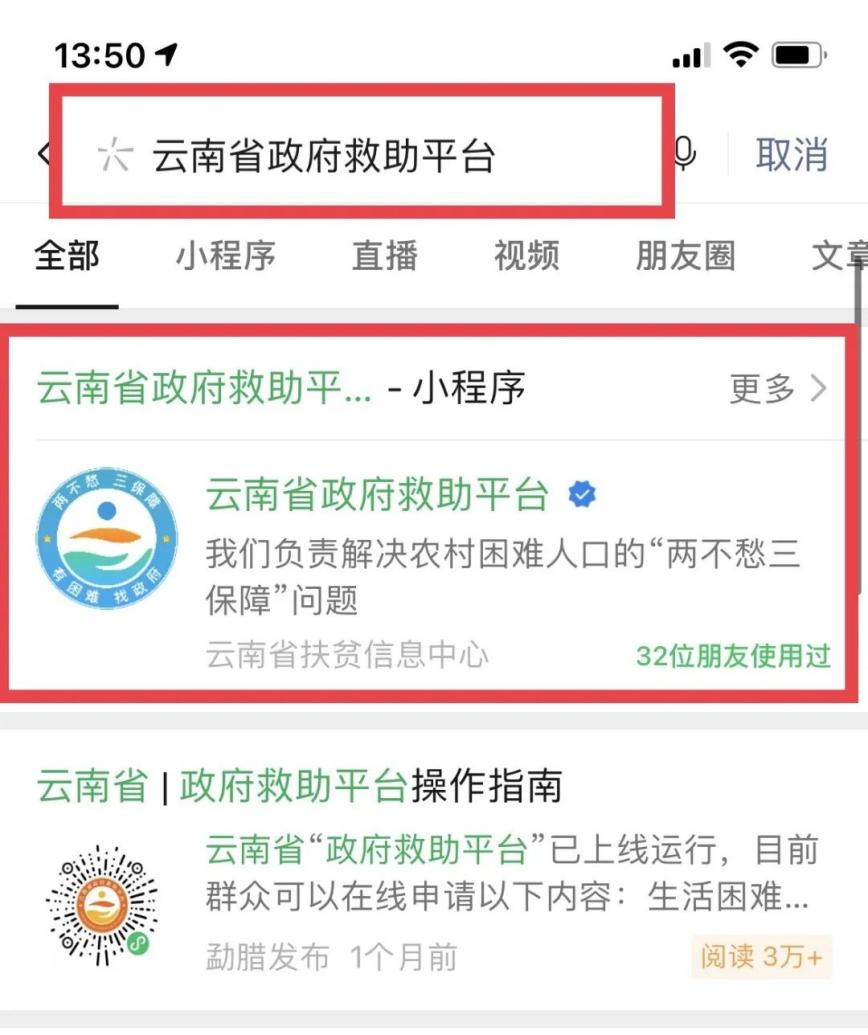Cancel the search with 取消
This screenshot has height=1035, width=868.
tap(791, 155)
